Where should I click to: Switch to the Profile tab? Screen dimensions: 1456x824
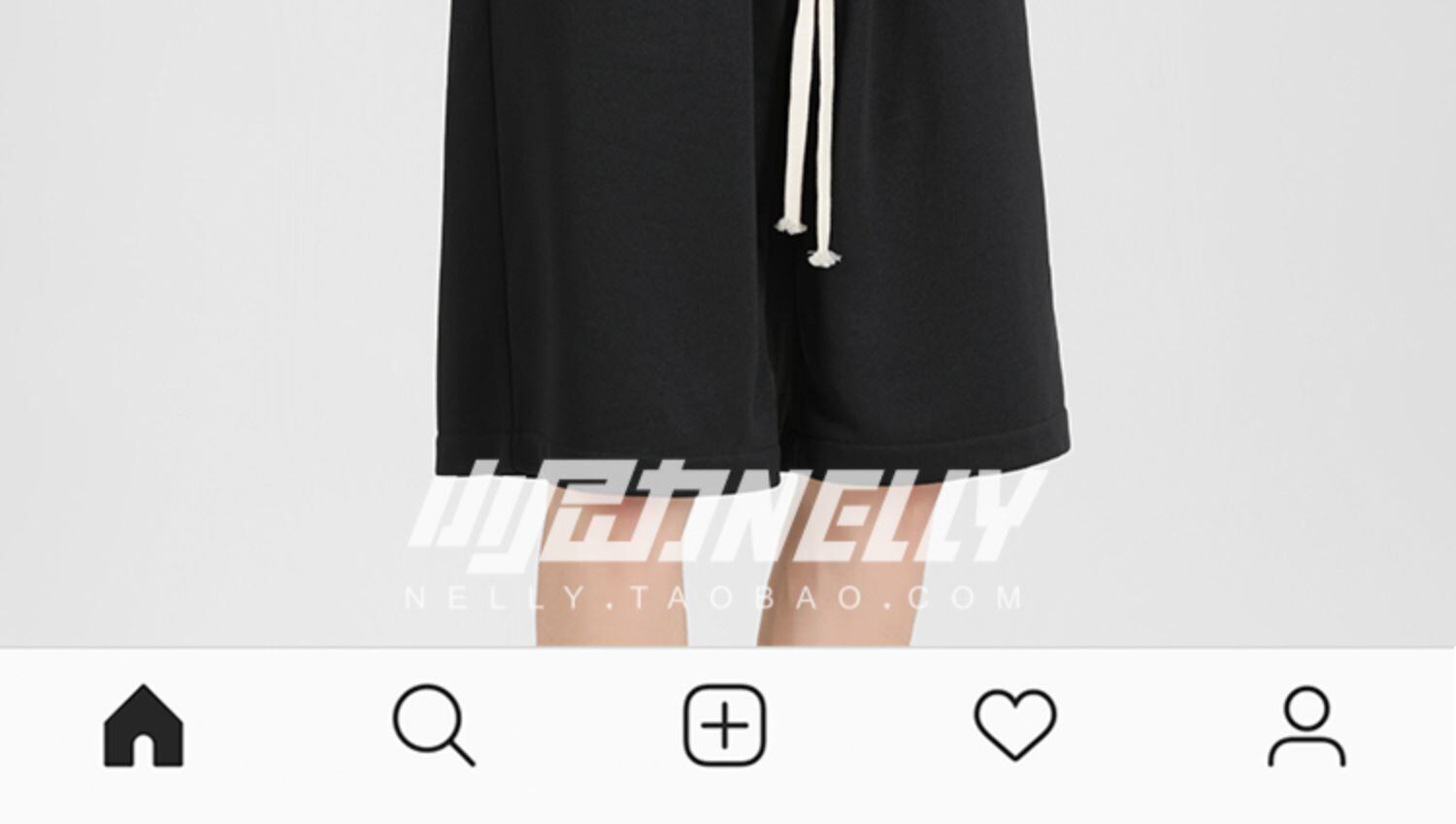pos(1307,726)
